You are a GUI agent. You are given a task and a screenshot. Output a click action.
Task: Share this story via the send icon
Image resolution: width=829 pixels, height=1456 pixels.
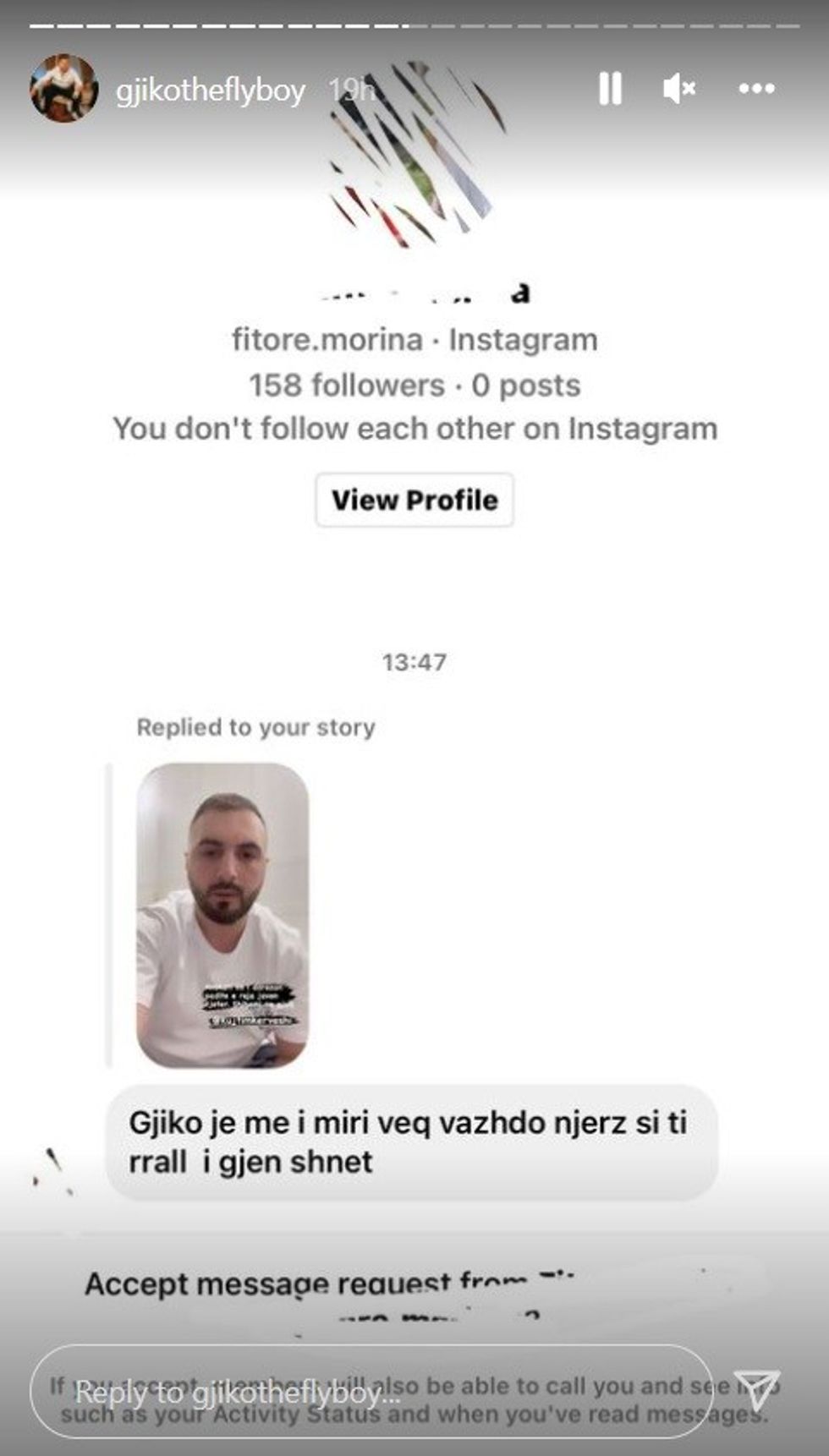[756, 1389]
